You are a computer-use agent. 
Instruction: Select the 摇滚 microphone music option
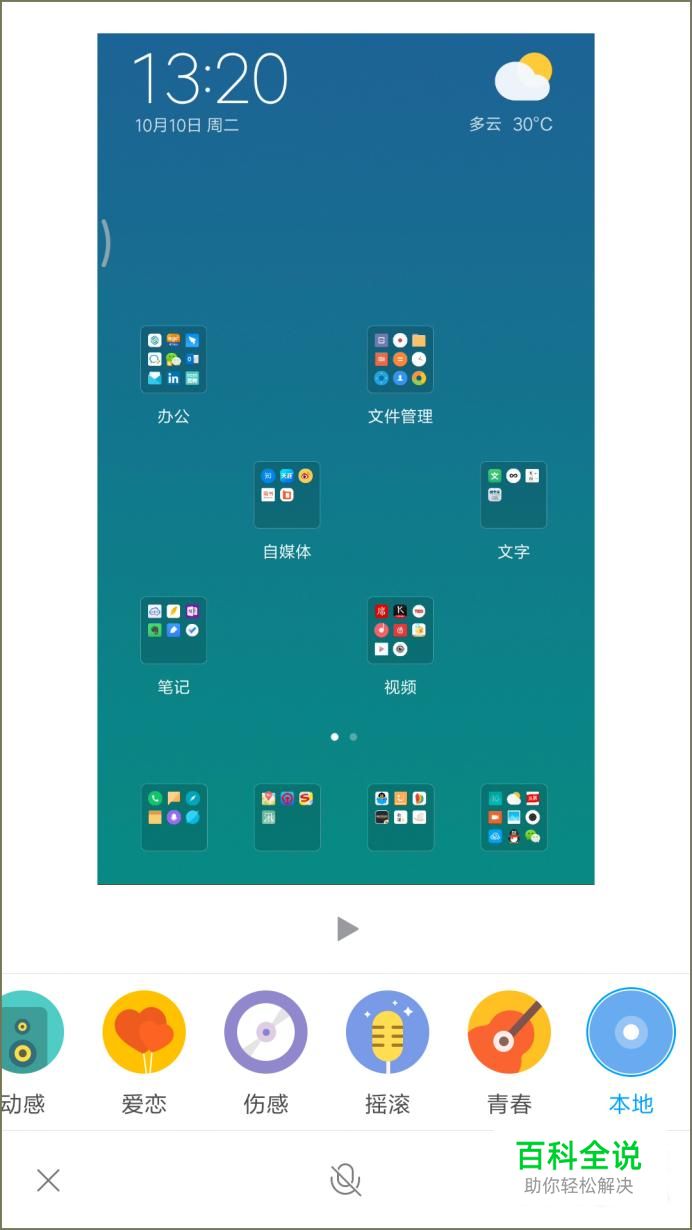[388, 1032]
